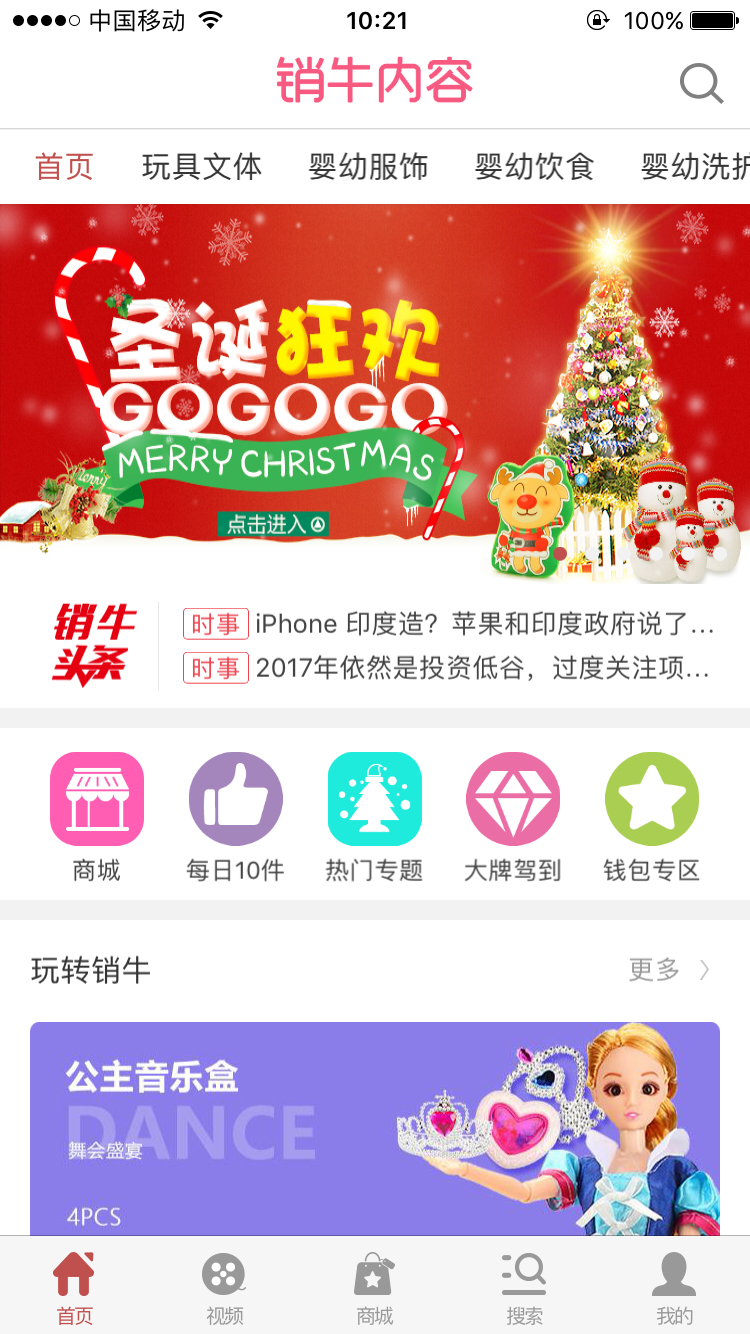Open the 圣诞狂欢 Christmas banner
Viewport: 750px width, 1334px height.
pyautogui.click(x=375, y=393)
